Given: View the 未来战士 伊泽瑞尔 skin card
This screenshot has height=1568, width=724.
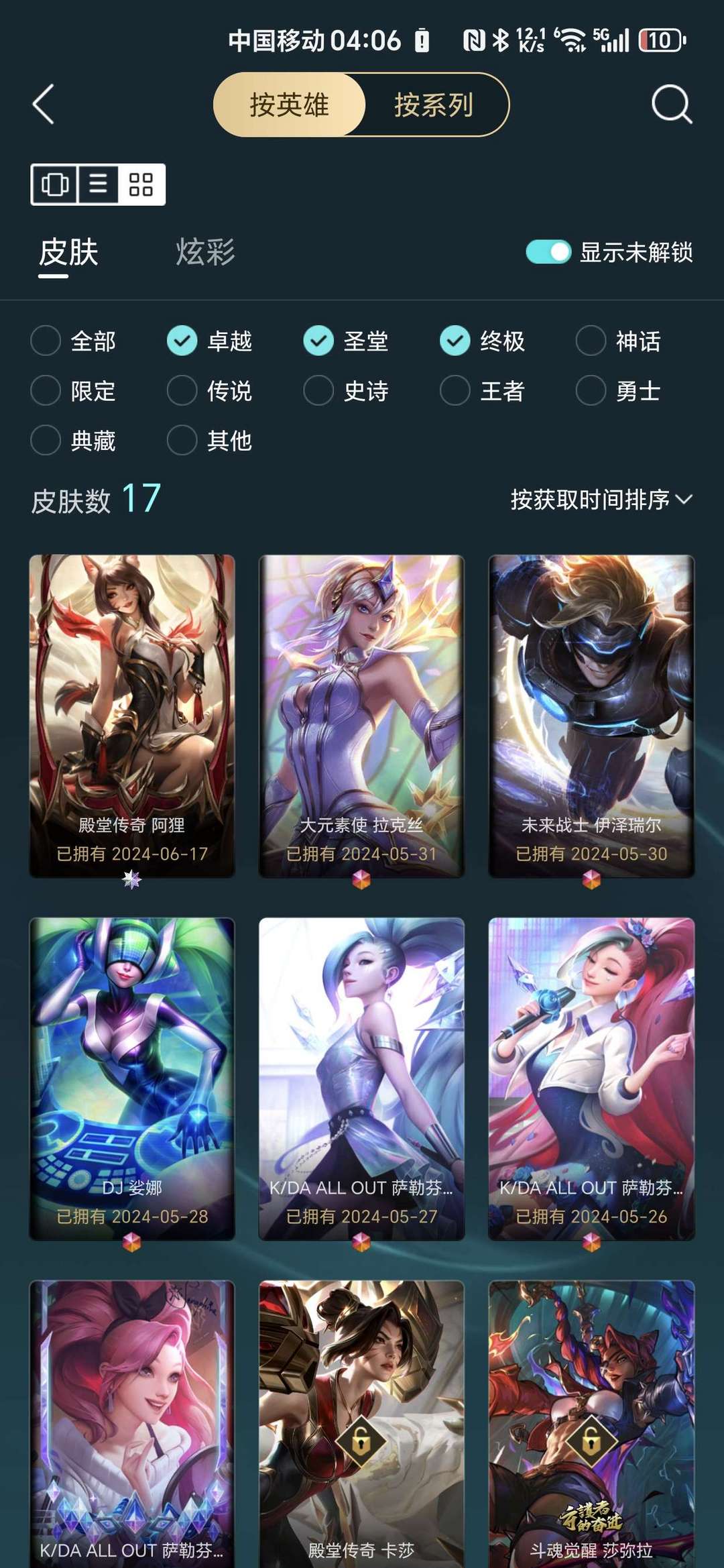Looking at the screenshot, I should 591,715.
